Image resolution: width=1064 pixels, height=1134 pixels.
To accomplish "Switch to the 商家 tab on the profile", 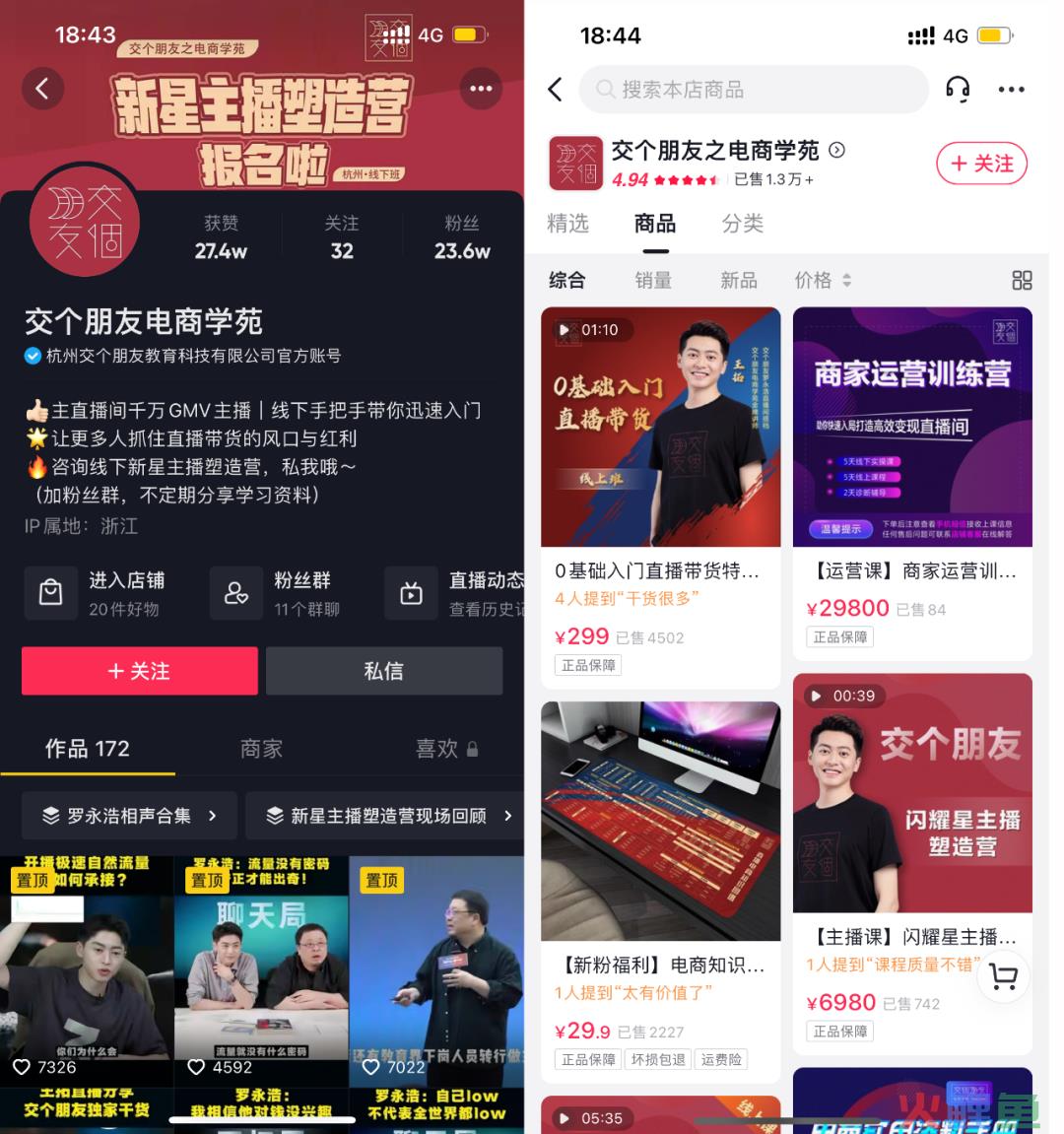I will tap(261, 749).
